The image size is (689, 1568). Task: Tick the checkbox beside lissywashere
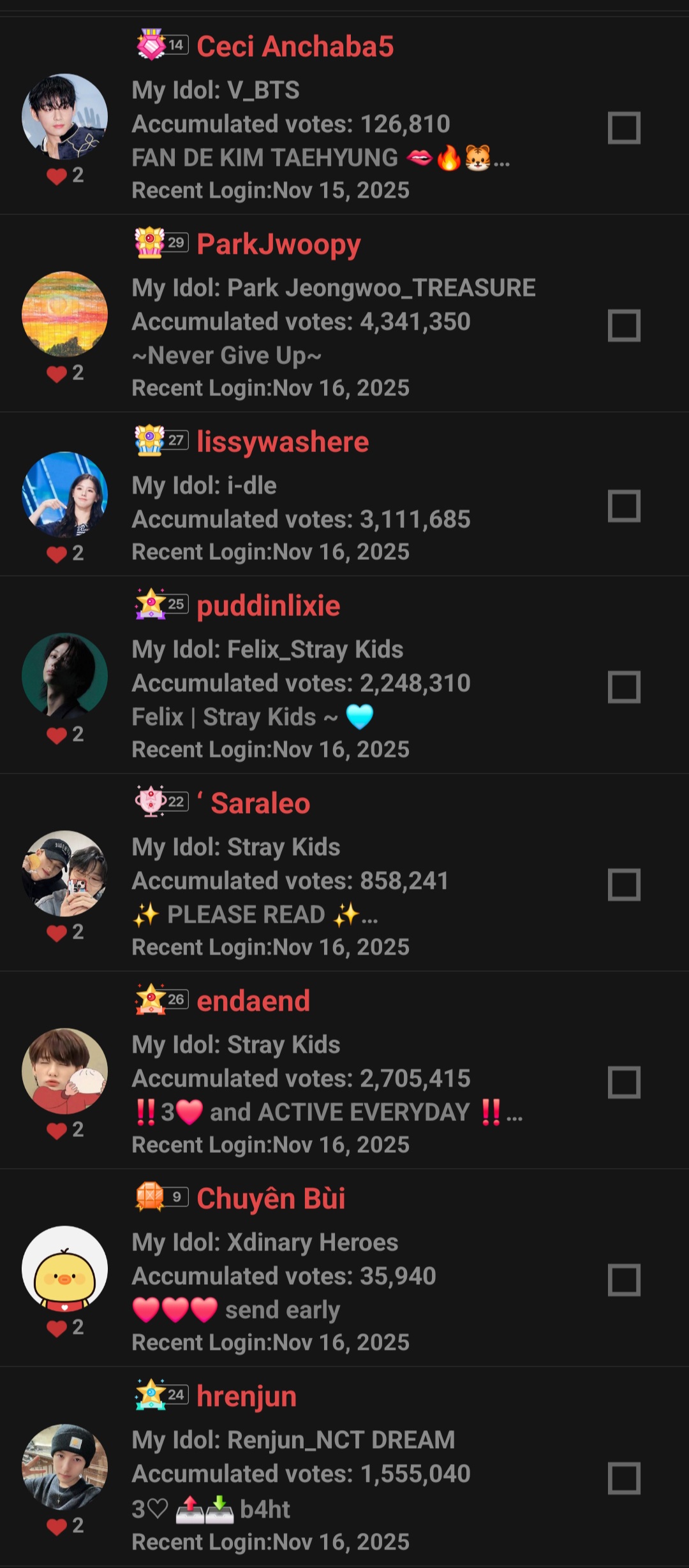[624, 506]
